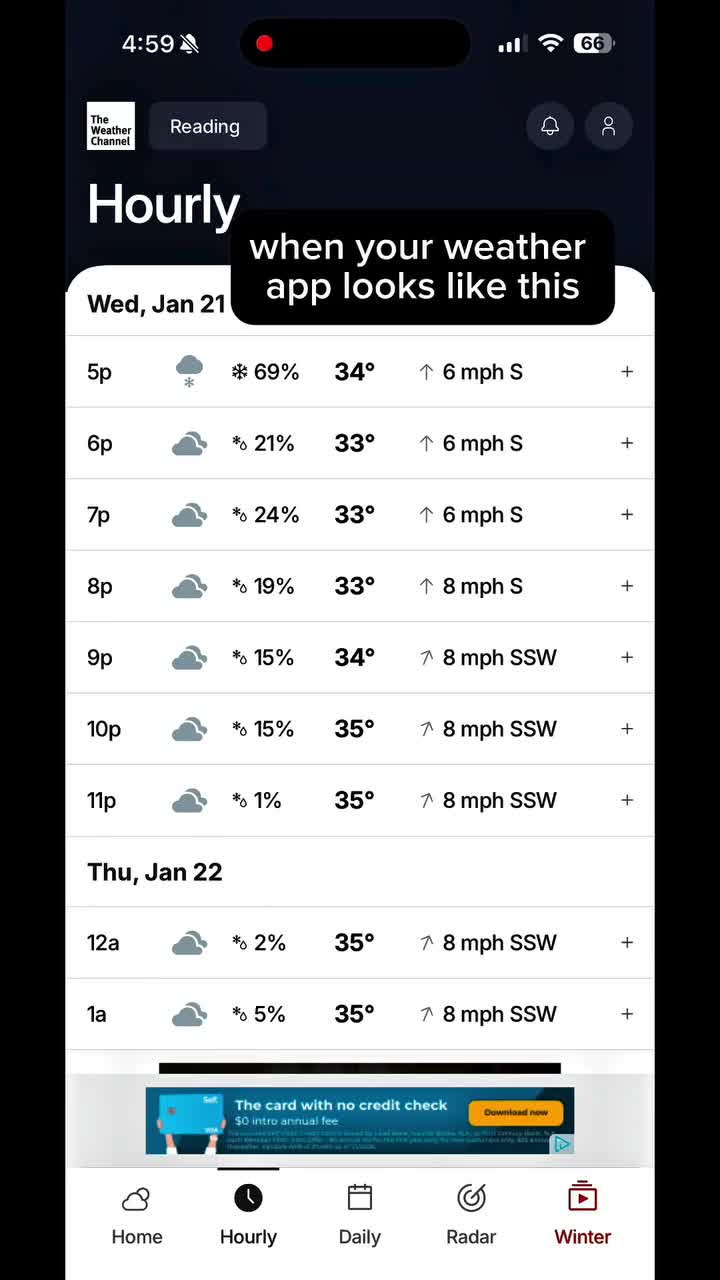This screenshot has height=1280, width=720.
Task: Switch to the Winter tab
Action: click(582, 1215)
